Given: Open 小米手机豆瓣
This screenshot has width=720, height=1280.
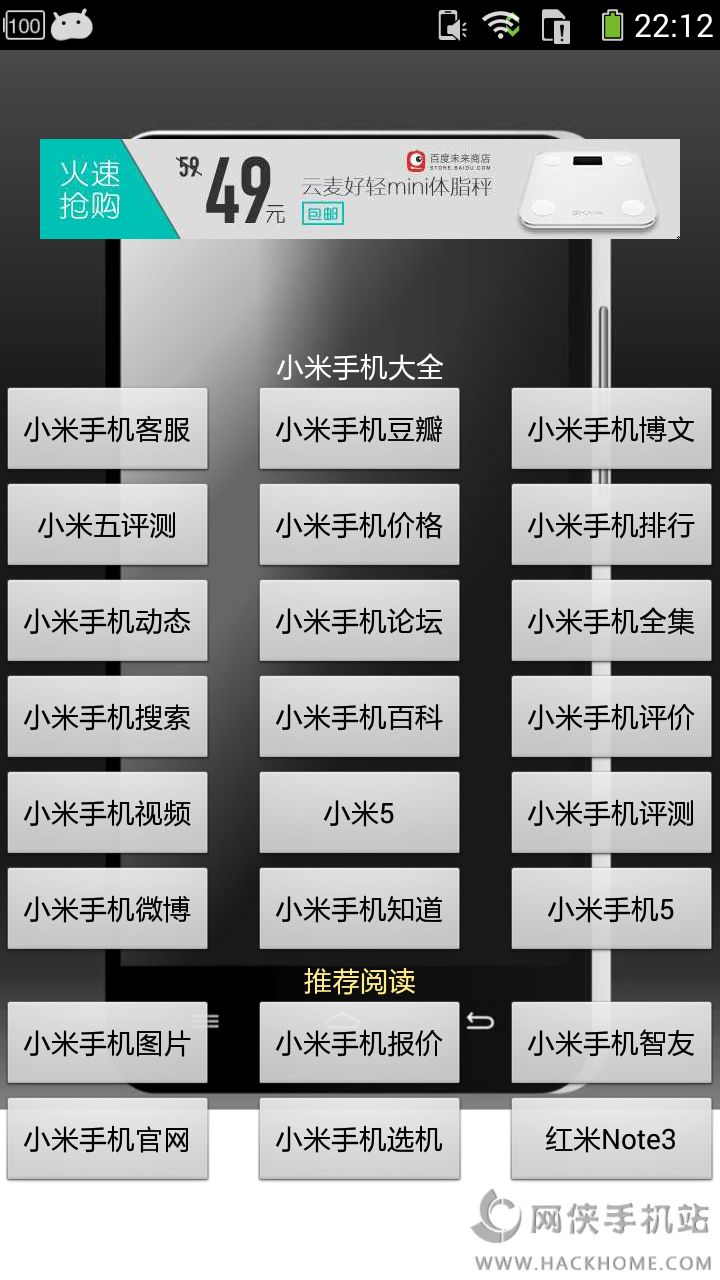Looking at the screenshot, I should [x=360, y=429].
